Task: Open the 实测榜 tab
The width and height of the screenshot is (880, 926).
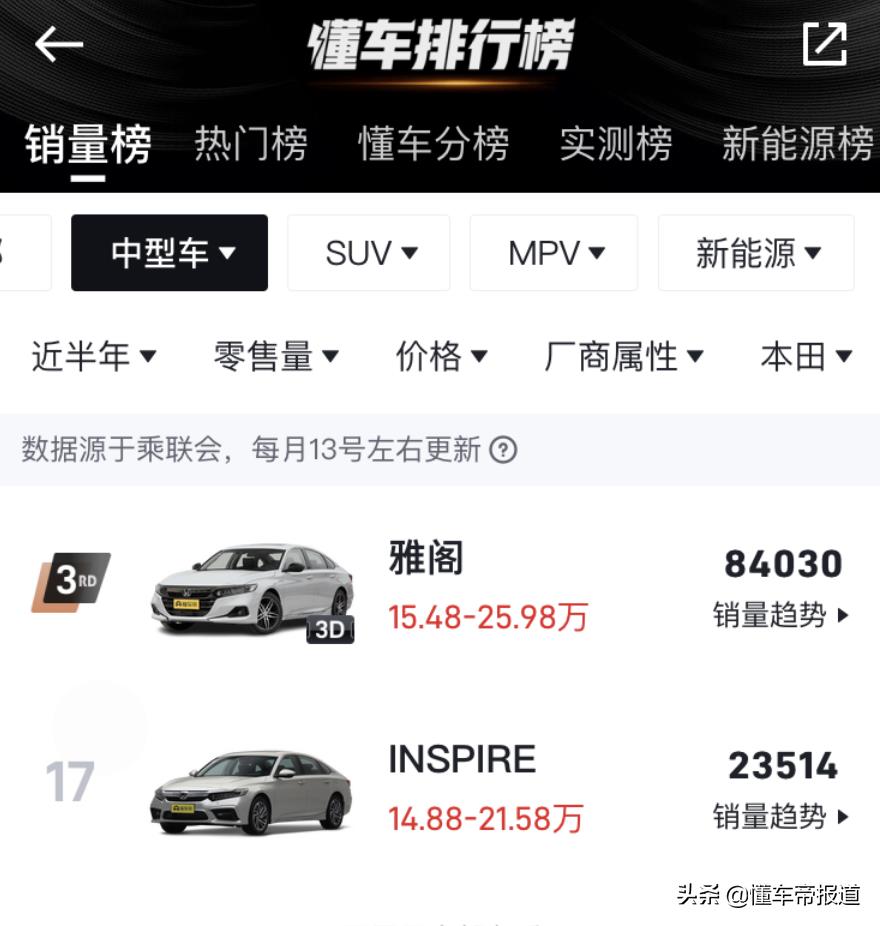Action: [615, 144]
